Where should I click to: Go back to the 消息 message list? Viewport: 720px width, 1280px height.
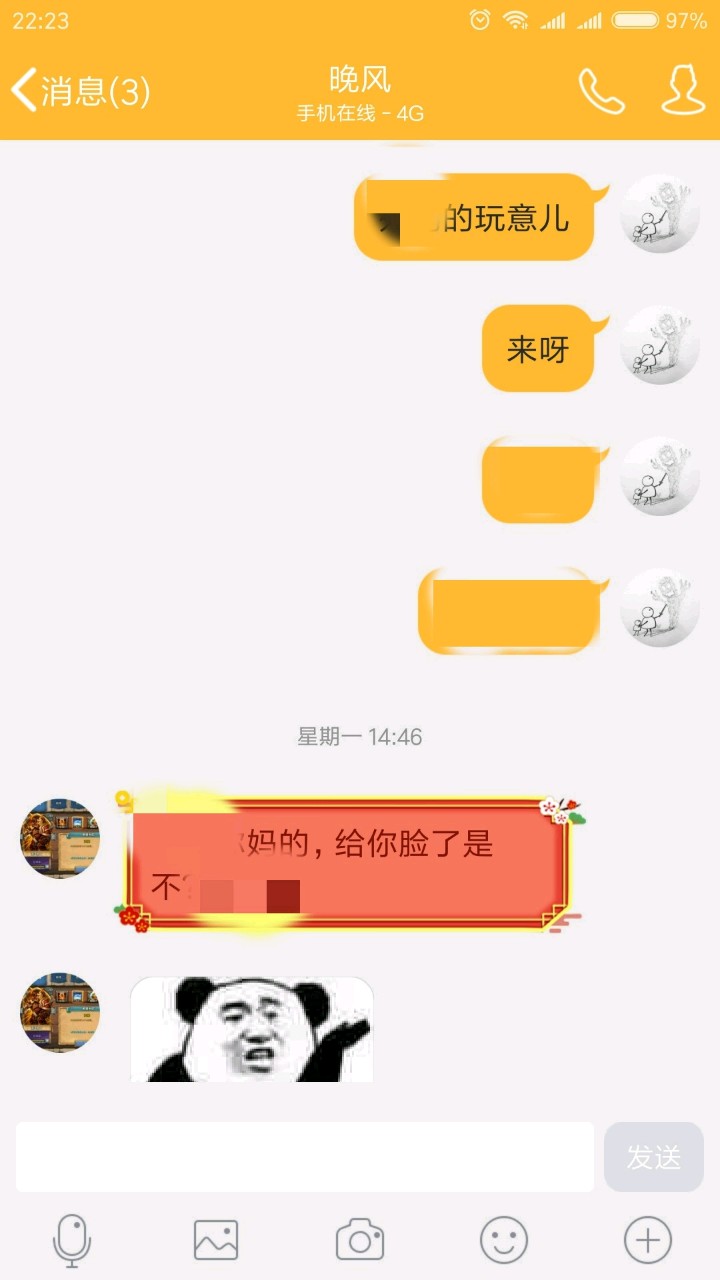(80, 92)
